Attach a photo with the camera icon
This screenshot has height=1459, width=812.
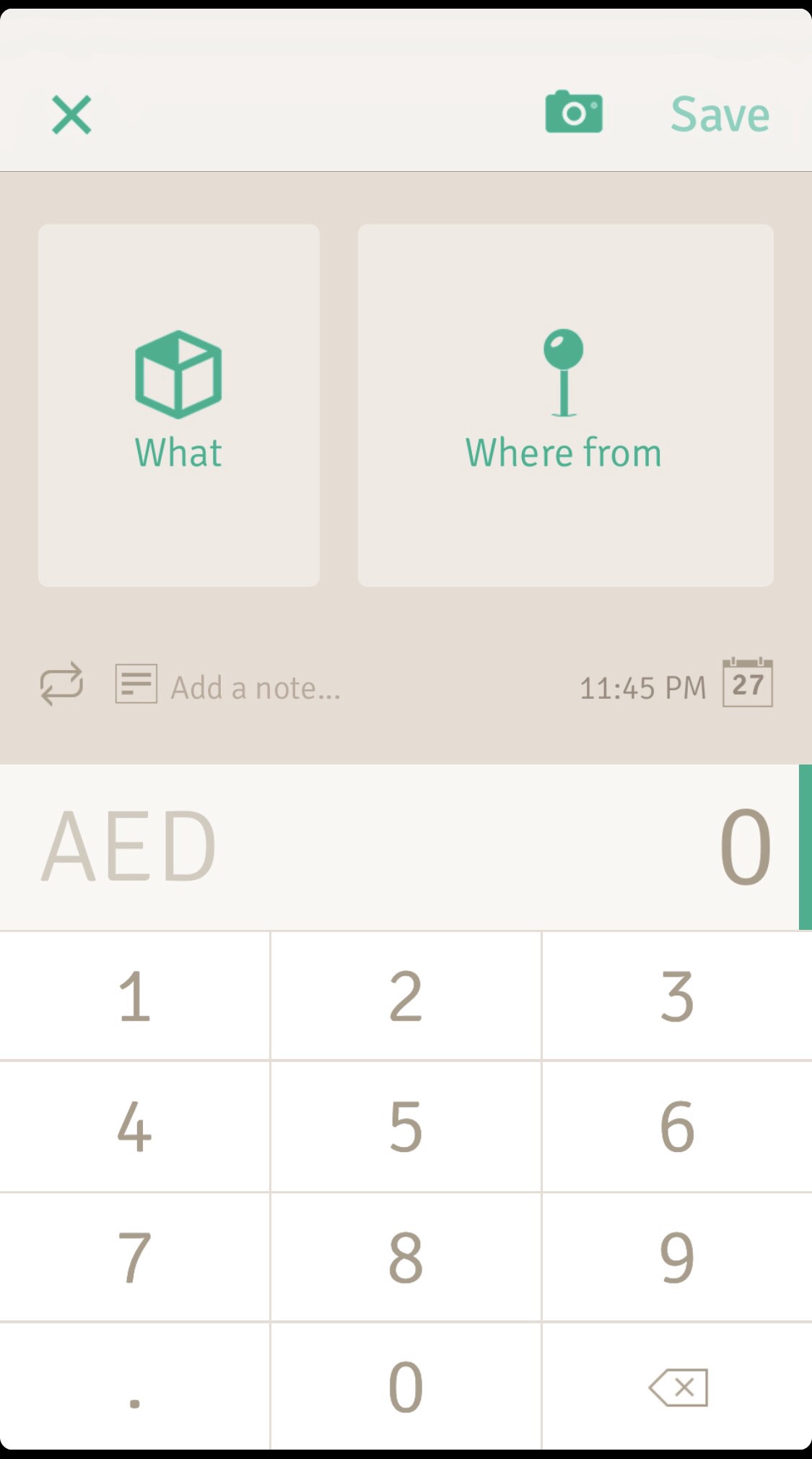[574, 113]
